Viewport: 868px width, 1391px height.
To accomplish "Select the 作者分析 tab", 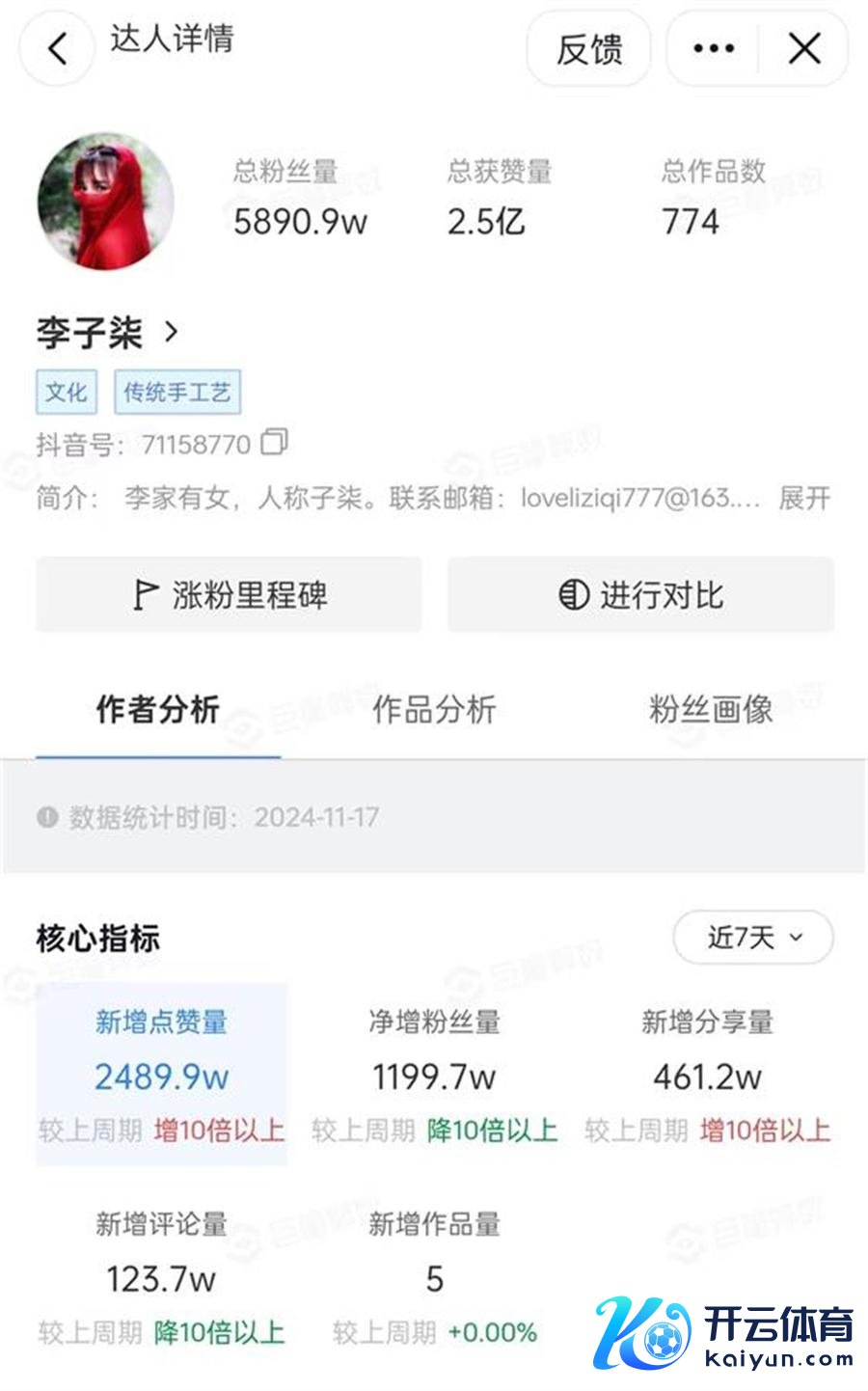I will (x=158, y=710).
